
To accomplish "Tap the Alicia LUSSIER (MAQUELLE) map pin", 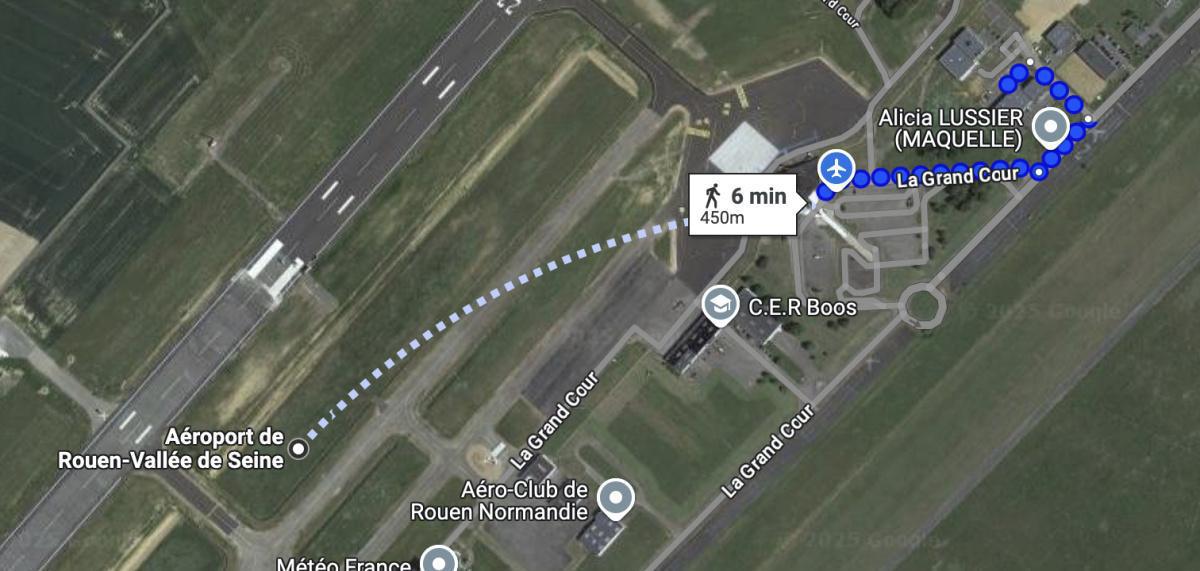I will (x=1051, y=128).
